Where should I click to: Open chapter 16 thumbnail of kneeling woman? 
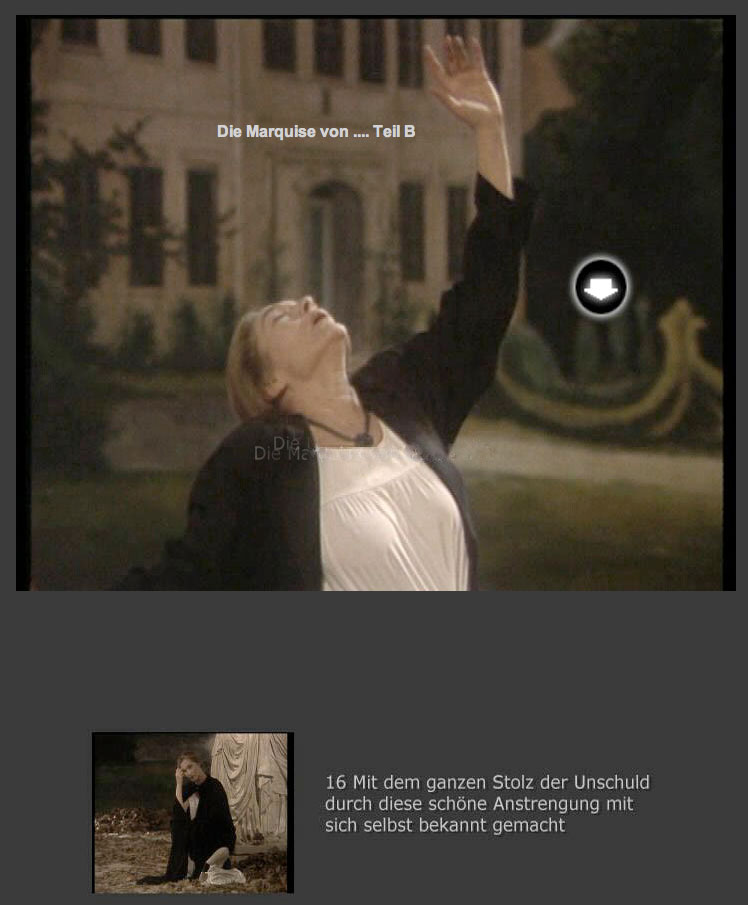point(192,812)
